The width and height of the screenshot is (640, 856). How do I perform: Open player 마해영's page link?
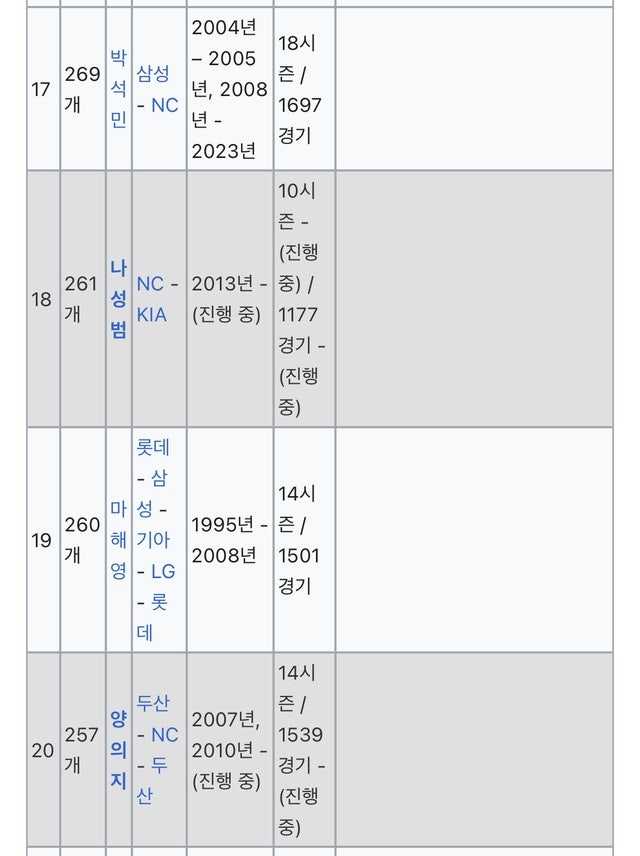click(118, 540)
